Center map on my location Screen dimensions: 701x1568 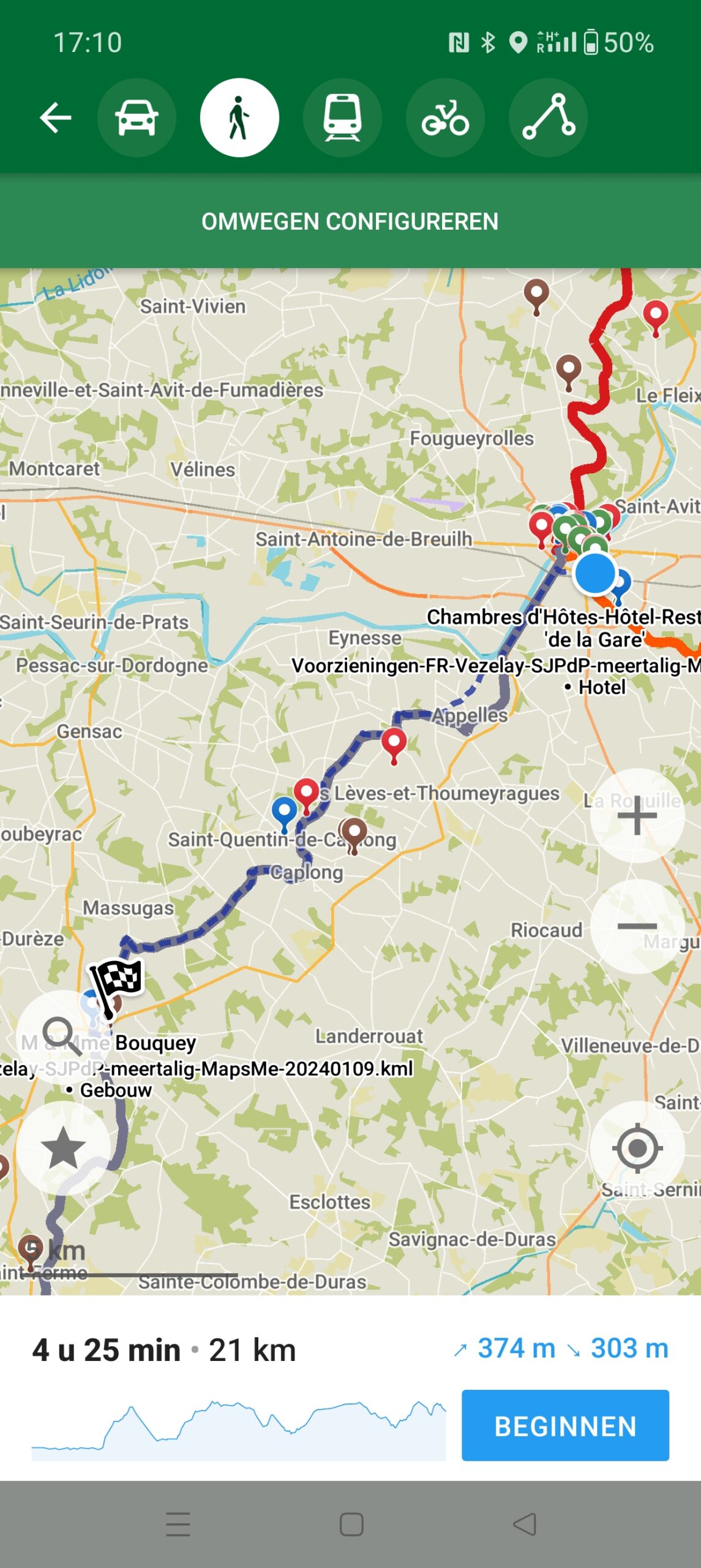pyautogui.click(x=637, y=1148)
